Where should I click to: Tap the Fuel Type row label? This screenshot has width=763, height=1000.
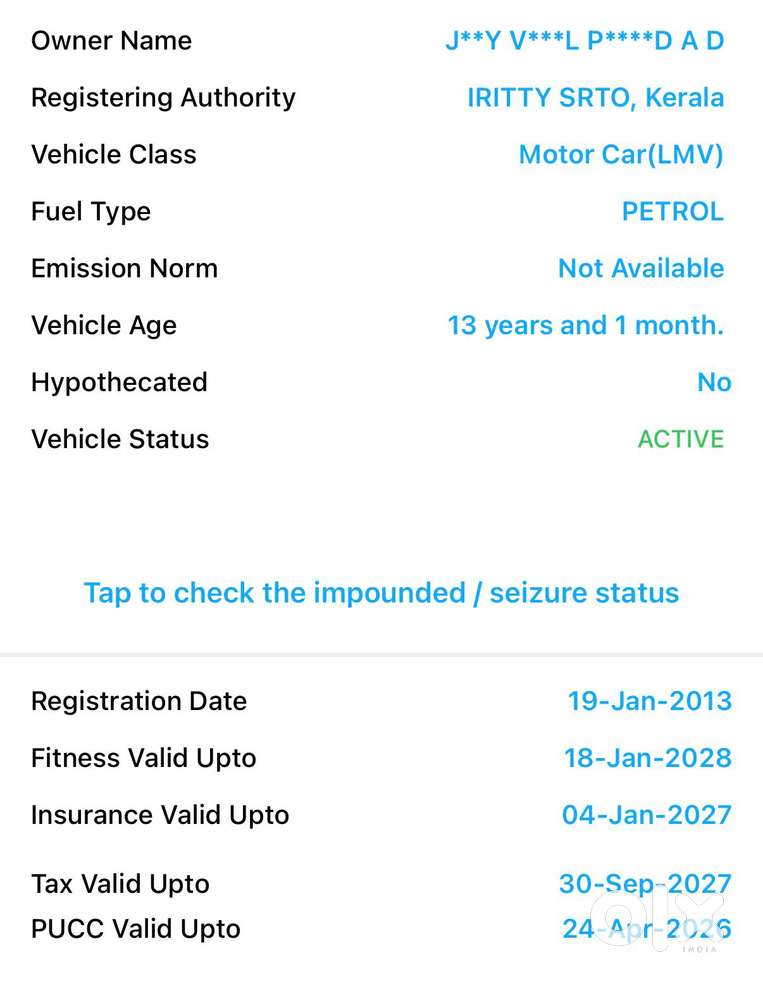tap(91, 211)
